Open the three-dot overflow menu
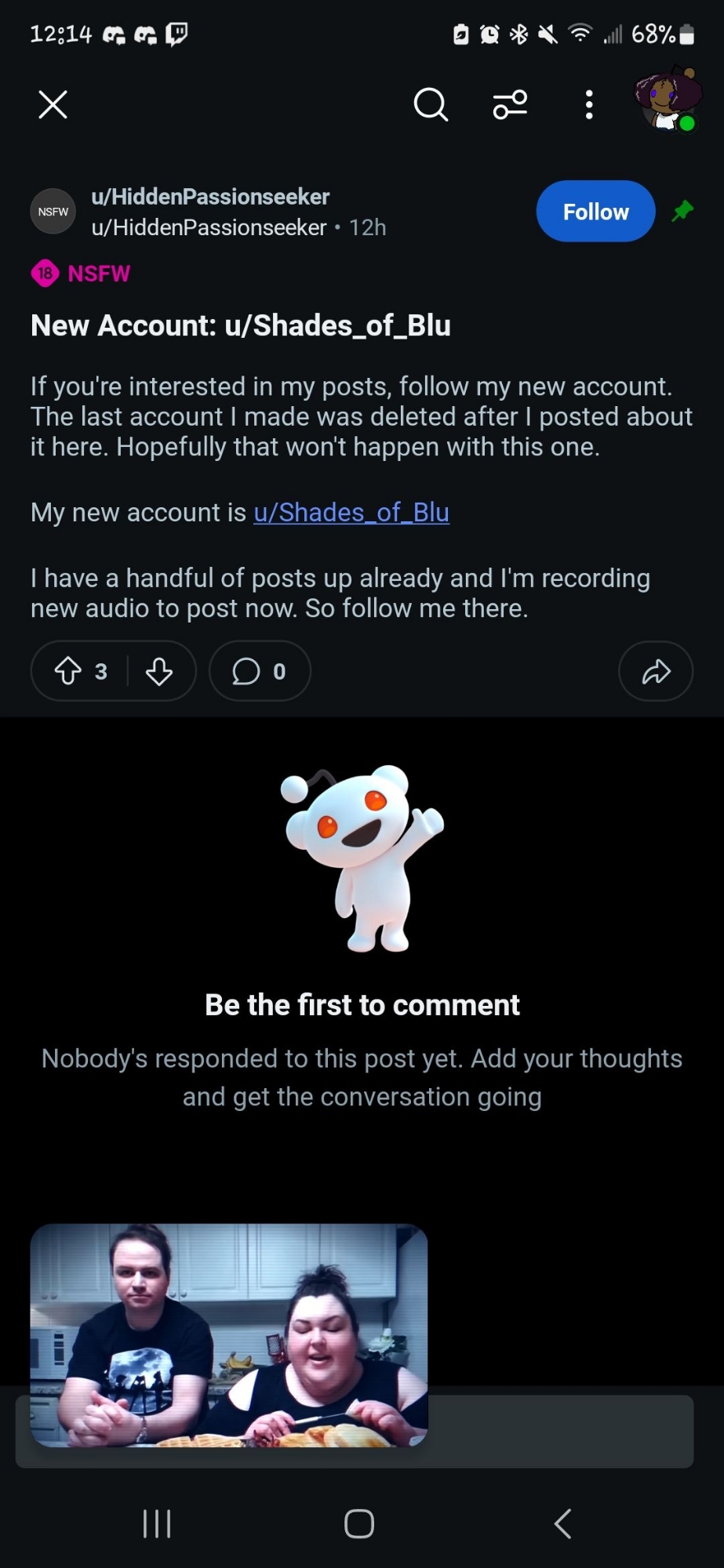 [x=589, y=104]
